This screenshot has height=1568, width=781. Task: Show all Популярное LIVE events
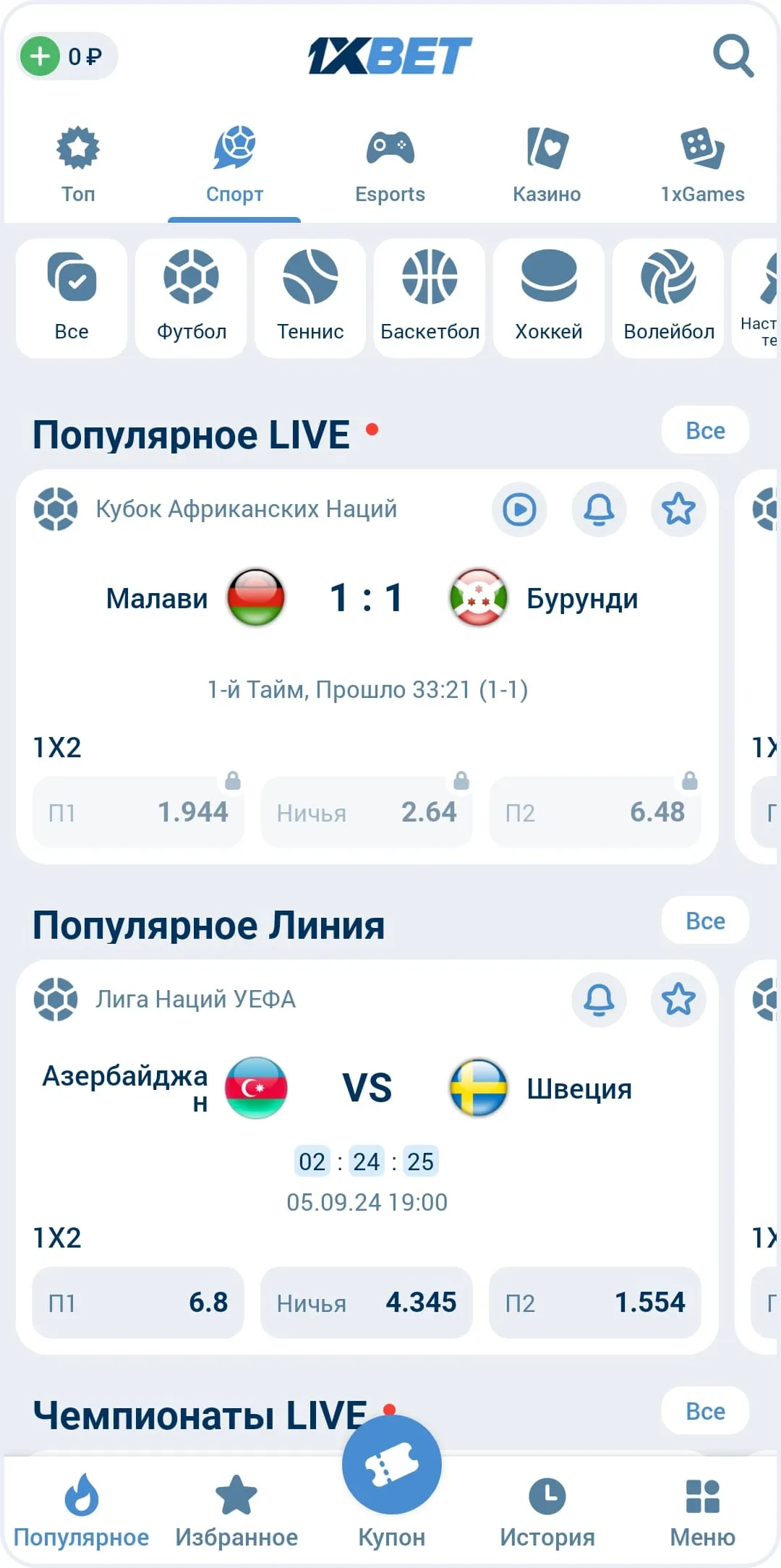coord(704,430)
